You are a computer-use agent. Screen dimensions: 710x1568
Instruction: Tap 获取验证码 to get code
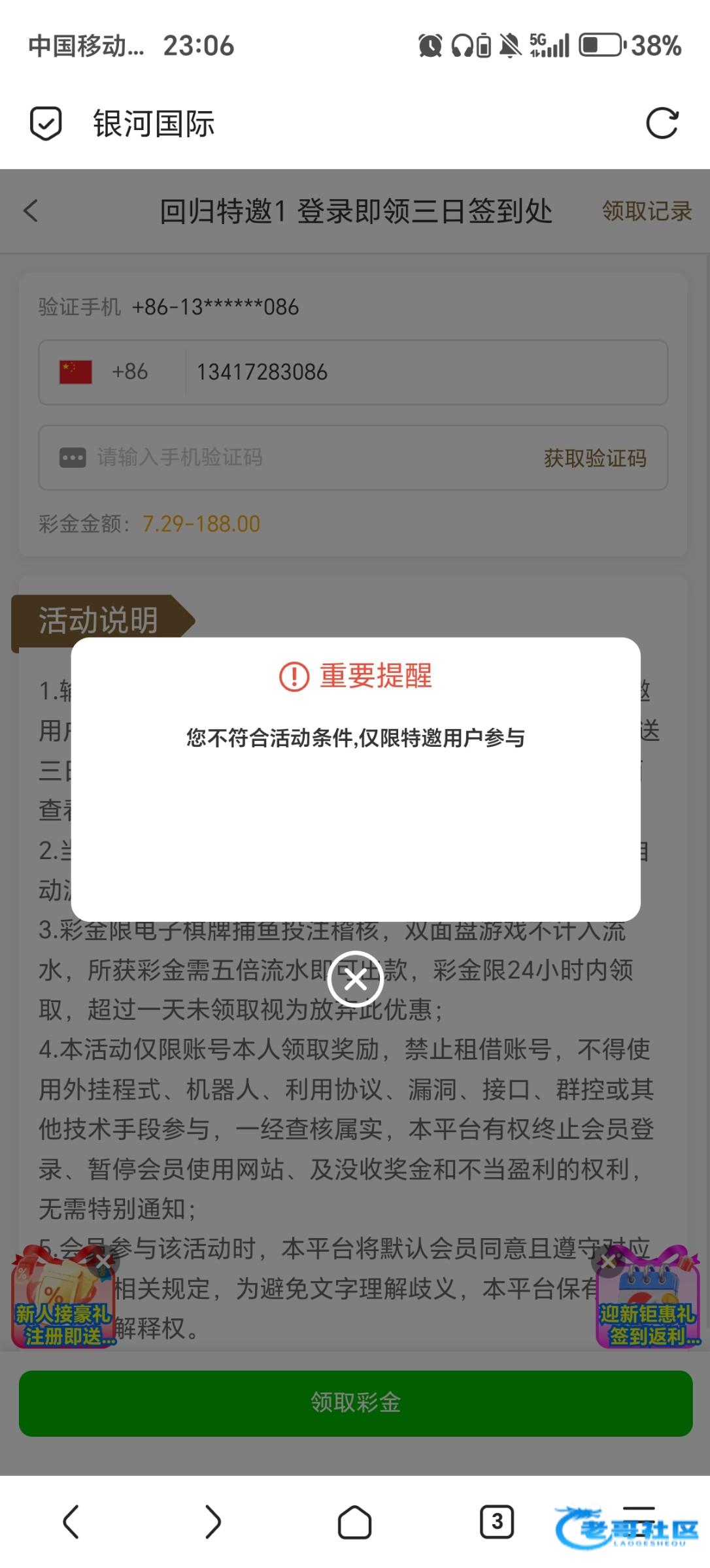pos(595,458)
